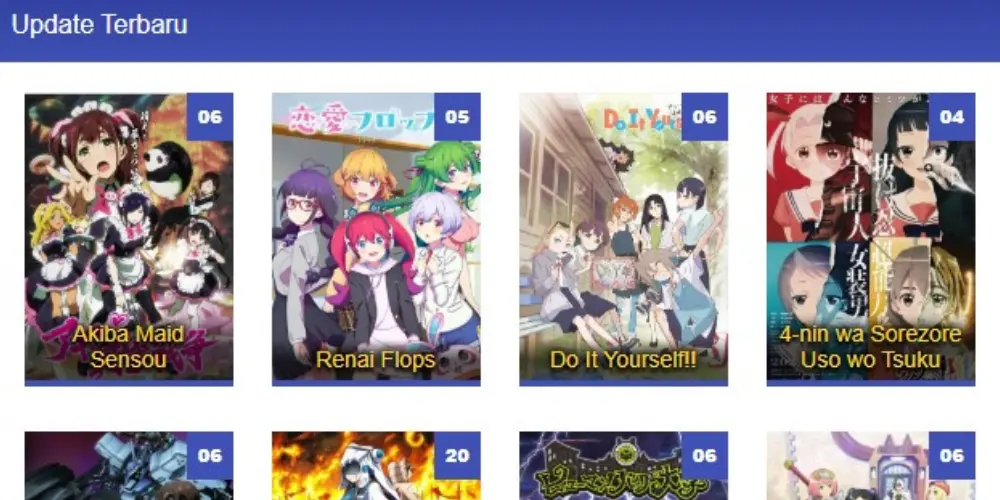Open the Akiba Maid Sensou card
The image size is (1000, 500).
point(129,238)
